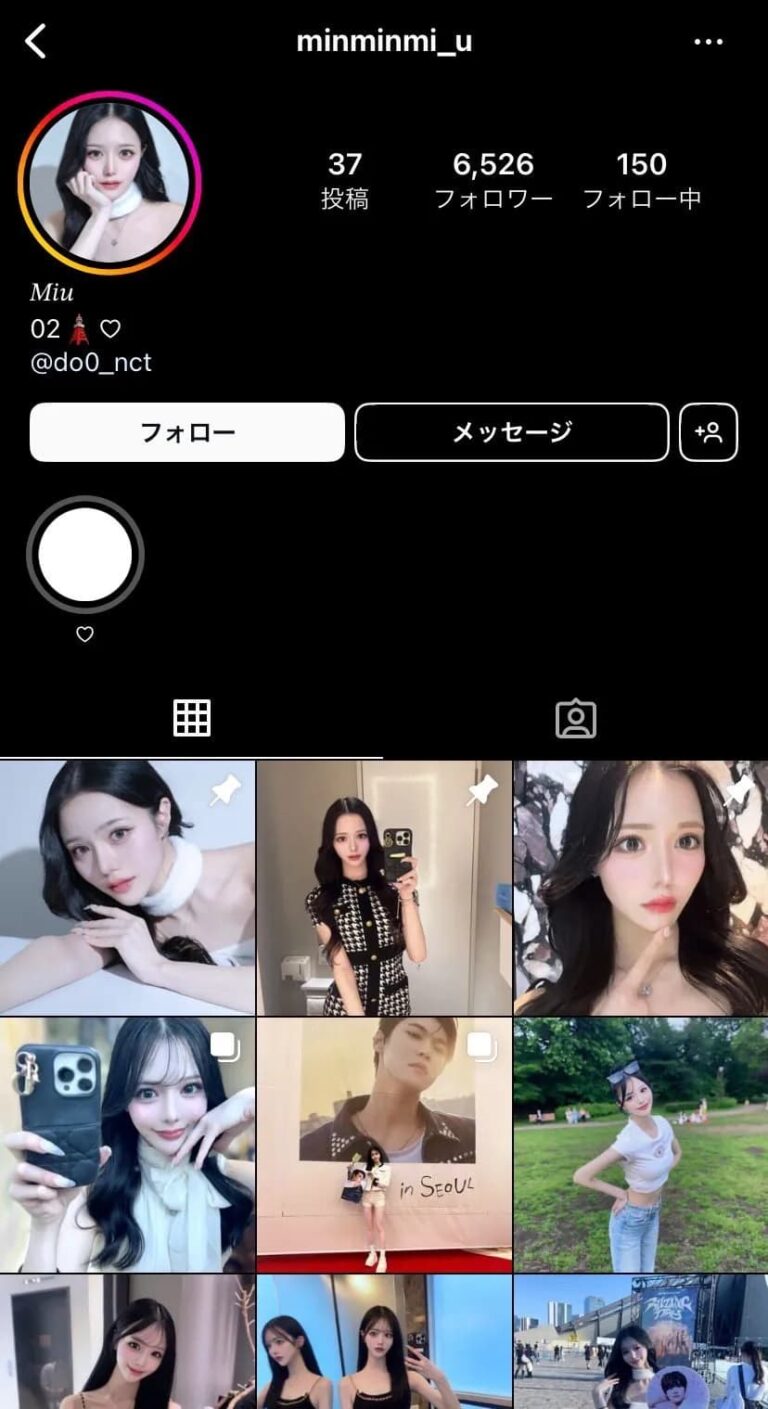Open the three-dot overflow menu
Screen dimensions: 768x1409
(708, 42)
